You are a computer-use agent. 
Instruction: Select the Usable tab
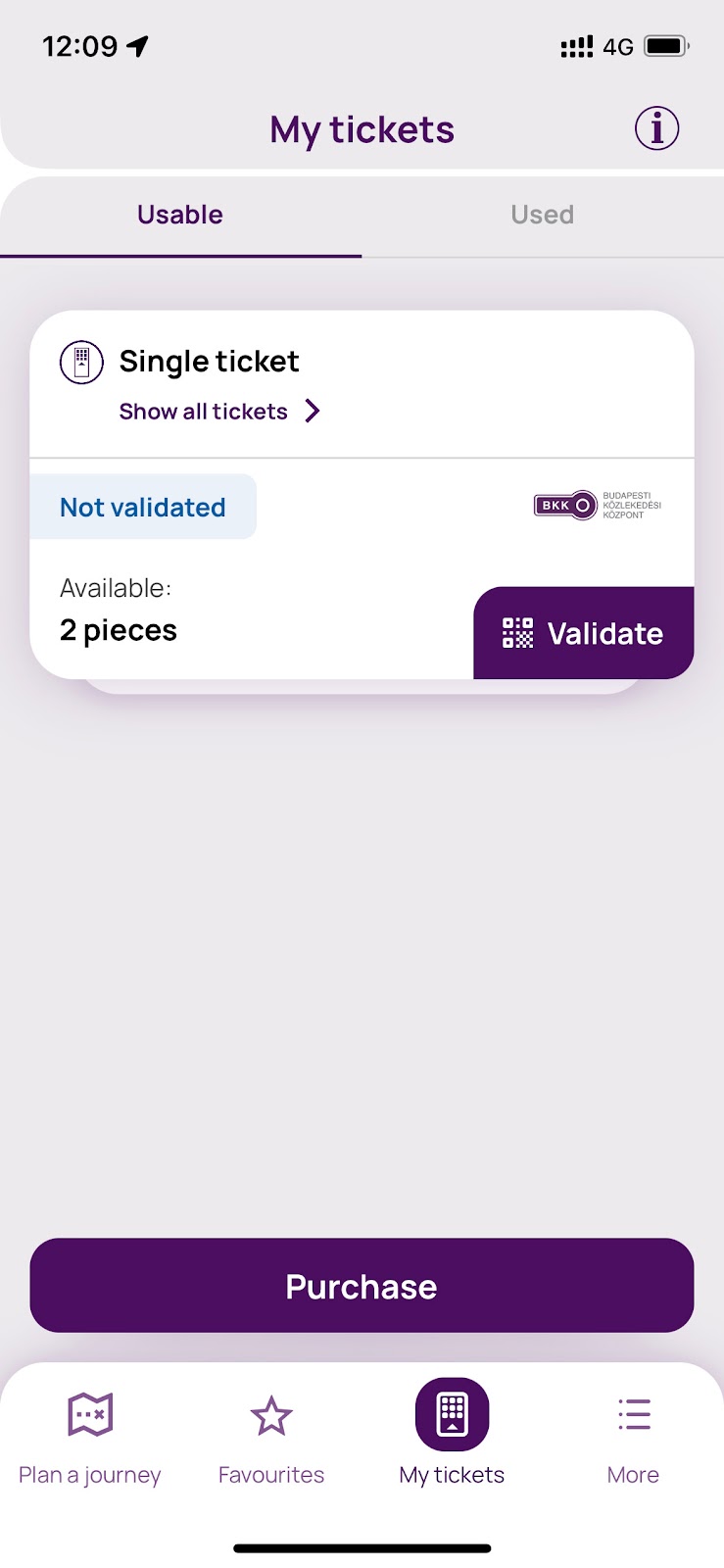[180, 215]
